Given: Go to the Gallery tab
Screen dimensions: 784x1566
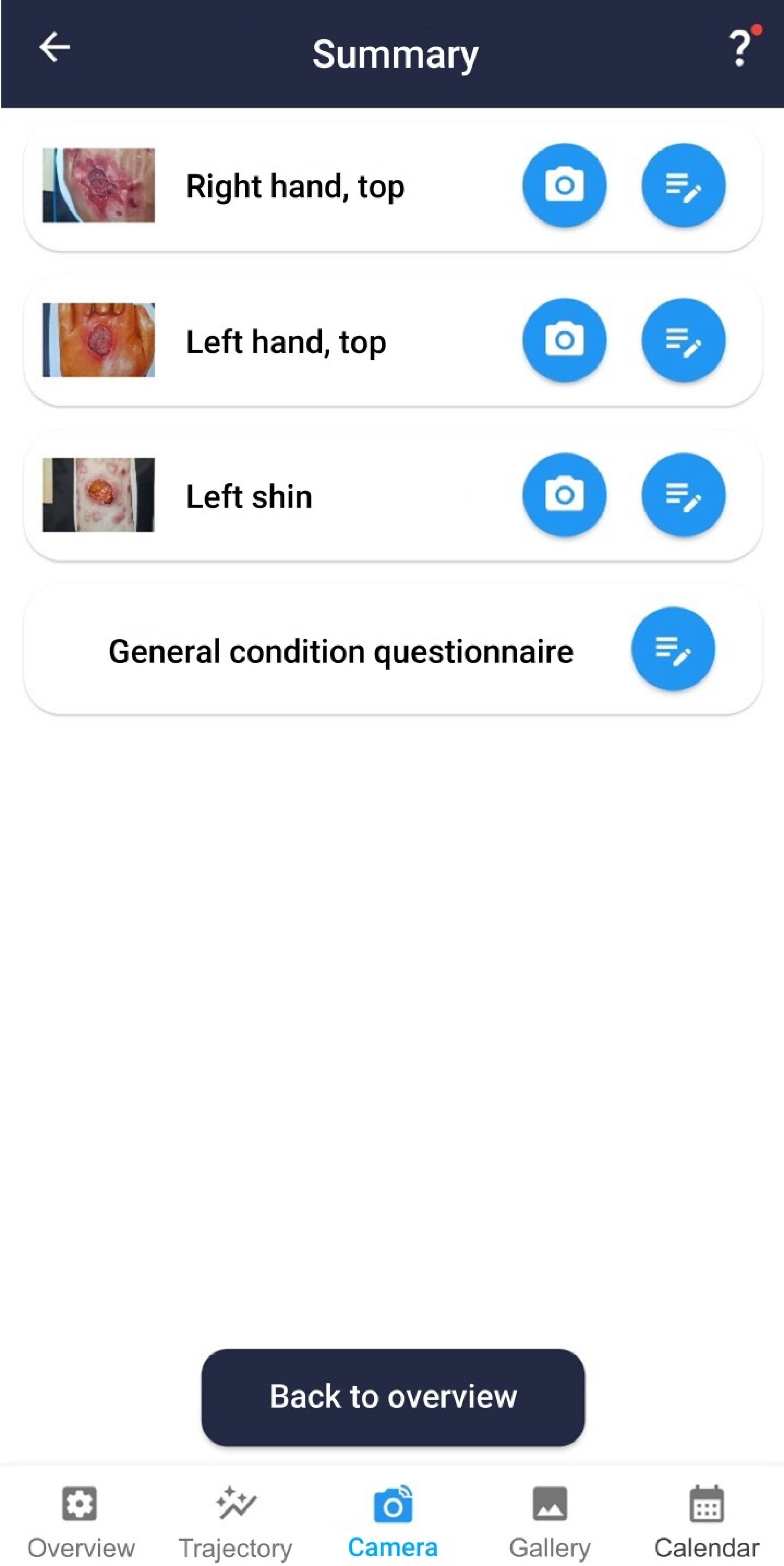Looking at the screenshot, I should click(549, 1520).
